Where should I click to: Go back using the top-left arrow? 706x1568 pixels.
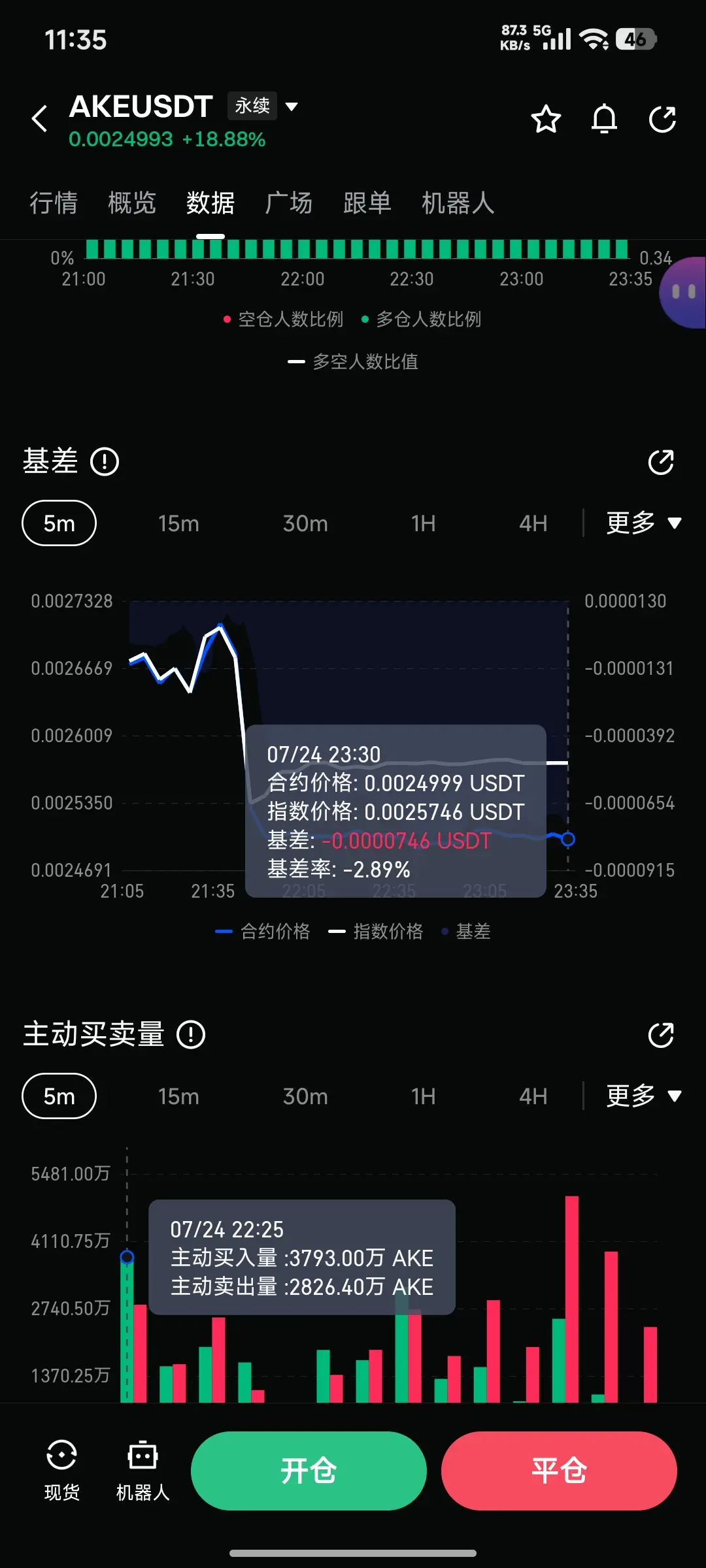pyautogui.click(x=40, y=119)
